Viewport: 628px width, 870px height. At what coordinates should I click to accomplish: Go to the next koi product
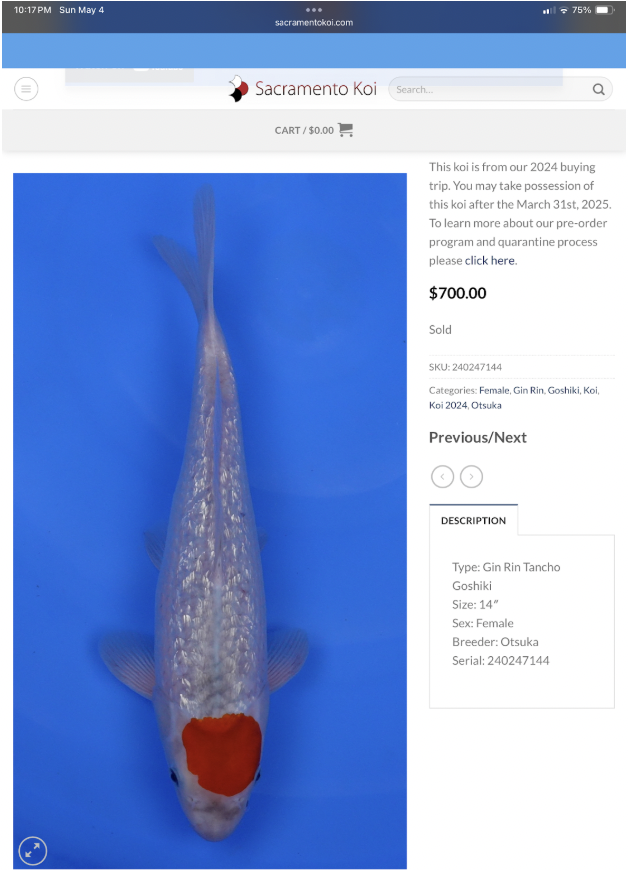point(471,477)
